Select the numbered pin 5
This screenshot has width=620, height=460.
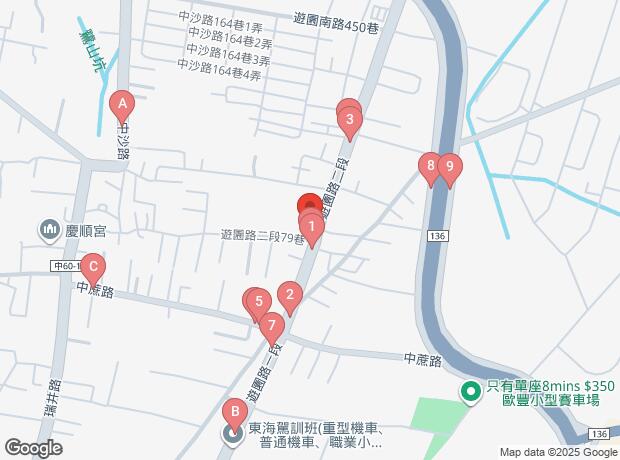tap(257, 300)
